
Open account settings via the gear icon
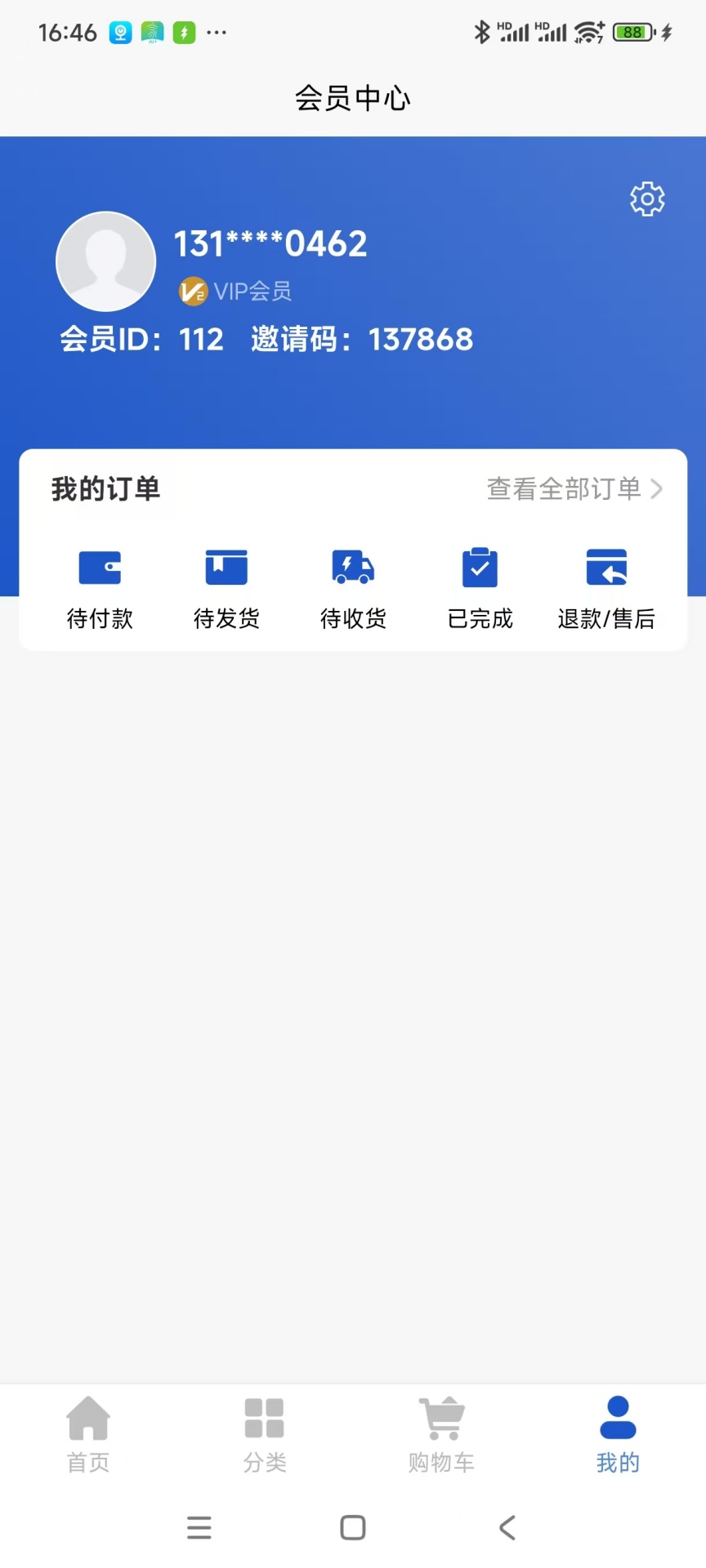[646, 198]
